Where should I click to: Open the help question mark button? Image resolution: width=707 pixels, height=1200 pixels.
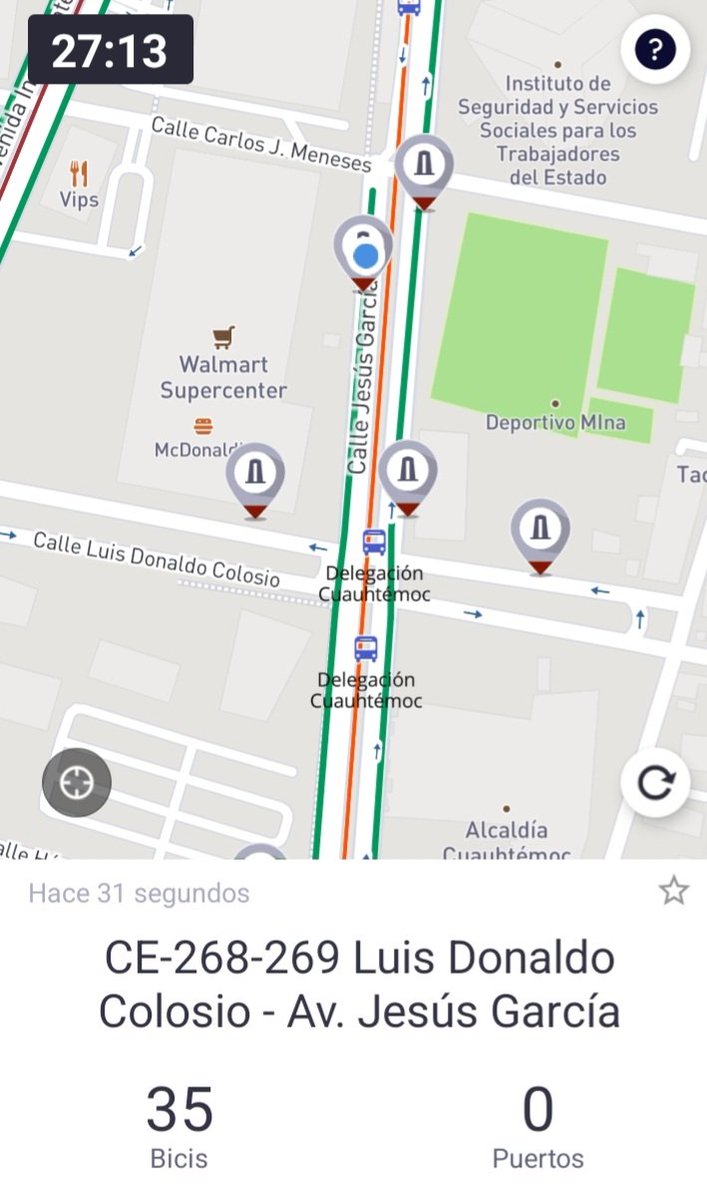click(655, 48)
